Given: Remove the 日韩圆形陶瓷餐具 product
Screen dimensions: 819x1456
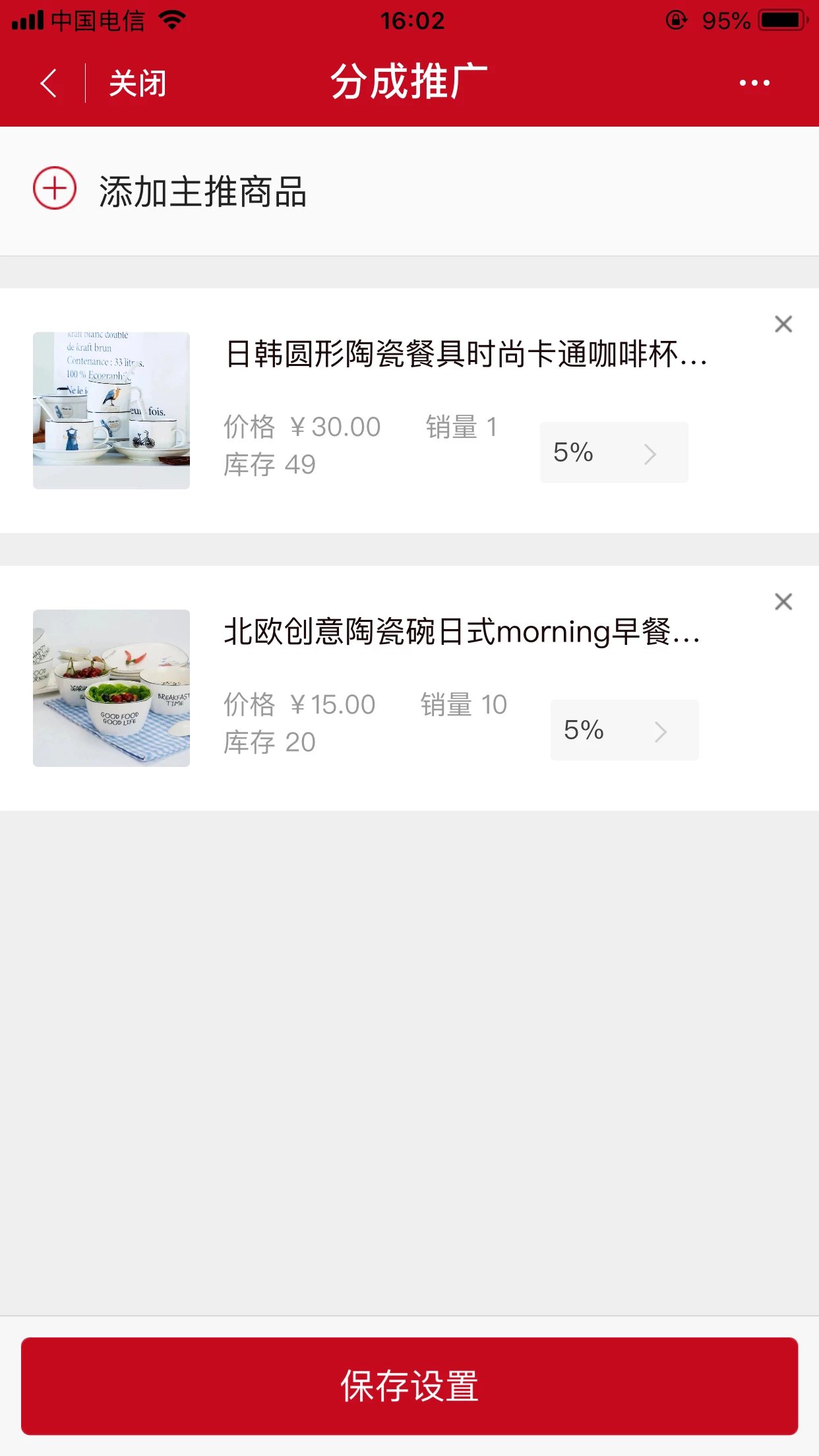Looking at the screenshot, I should point(783,324).
